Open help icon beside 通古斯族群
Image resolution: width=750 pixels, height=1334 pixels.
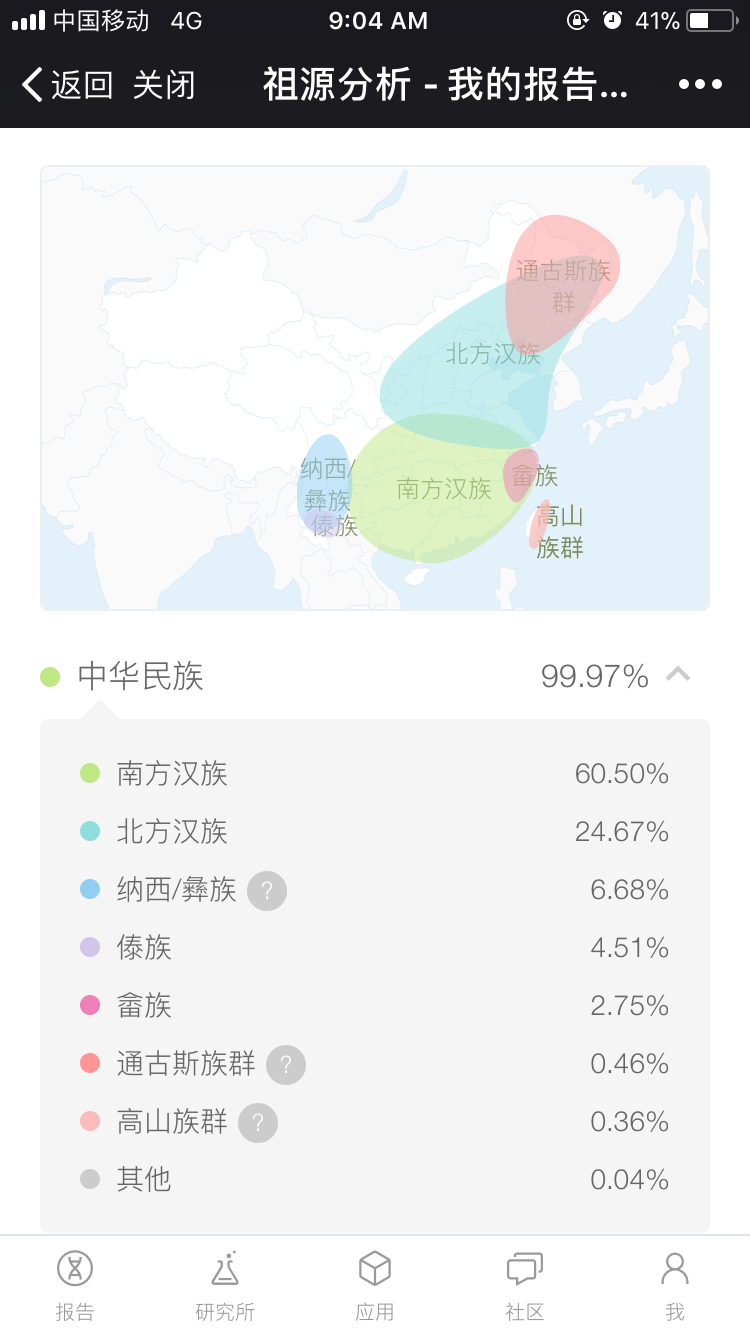(286, 1064)
